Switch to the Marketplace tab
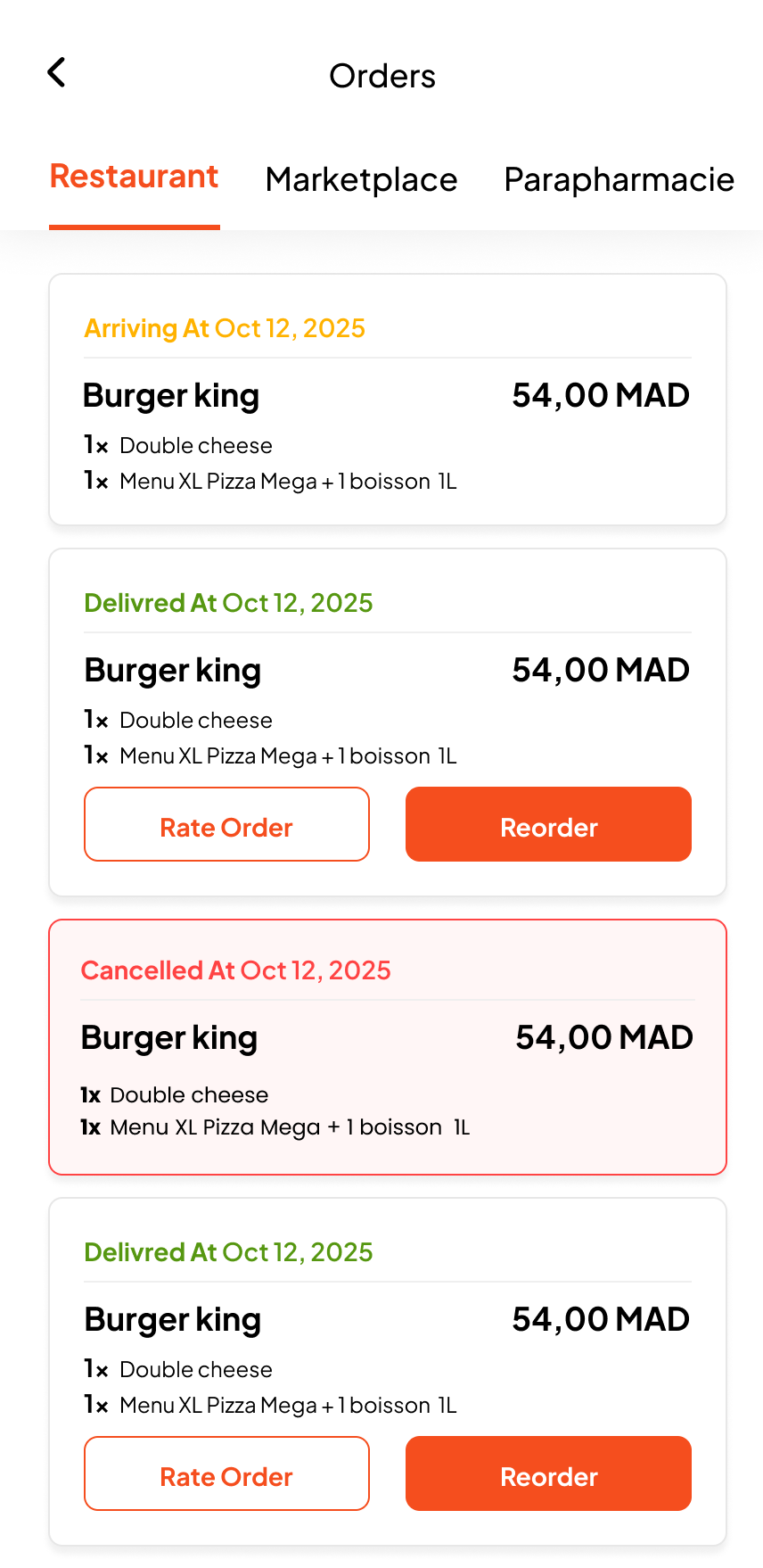The height and width of the screenshot is (1568, 763). point(361,180)
